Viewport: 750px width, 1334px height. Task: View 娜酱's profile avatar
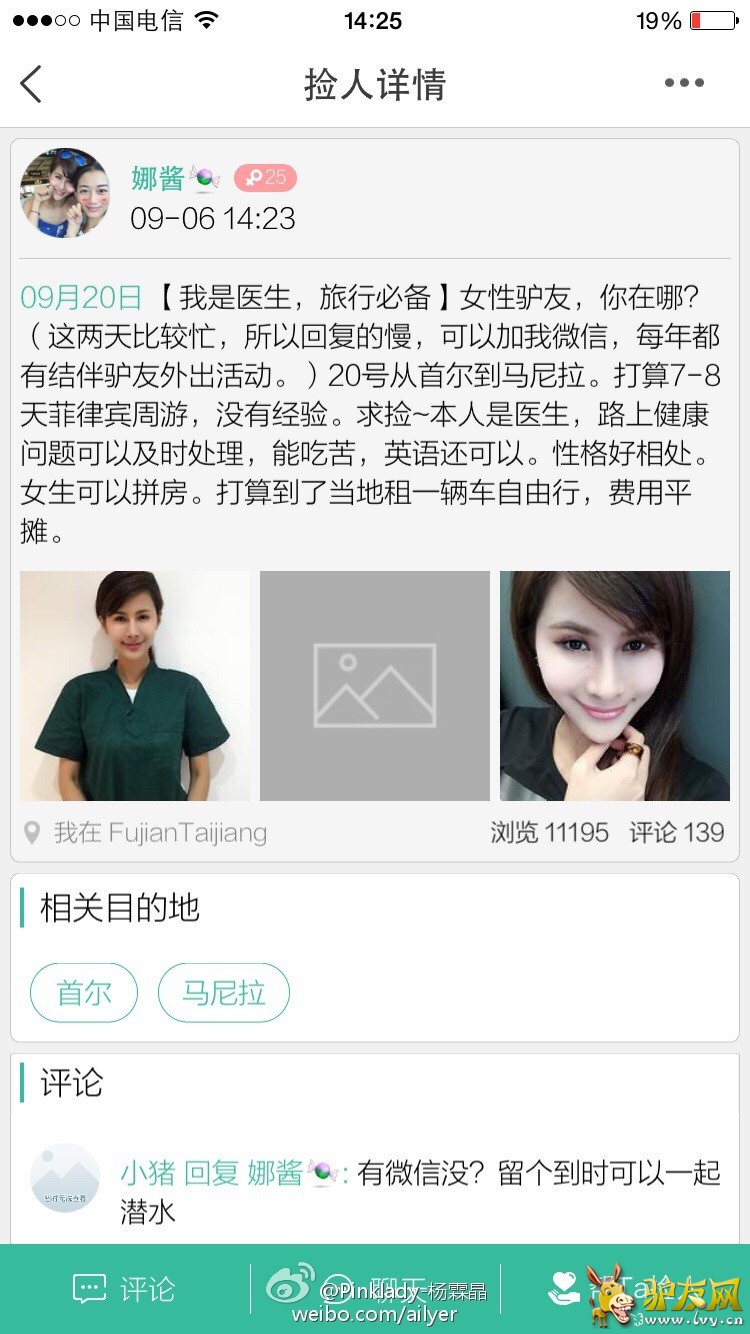click(x=65, y=193)
